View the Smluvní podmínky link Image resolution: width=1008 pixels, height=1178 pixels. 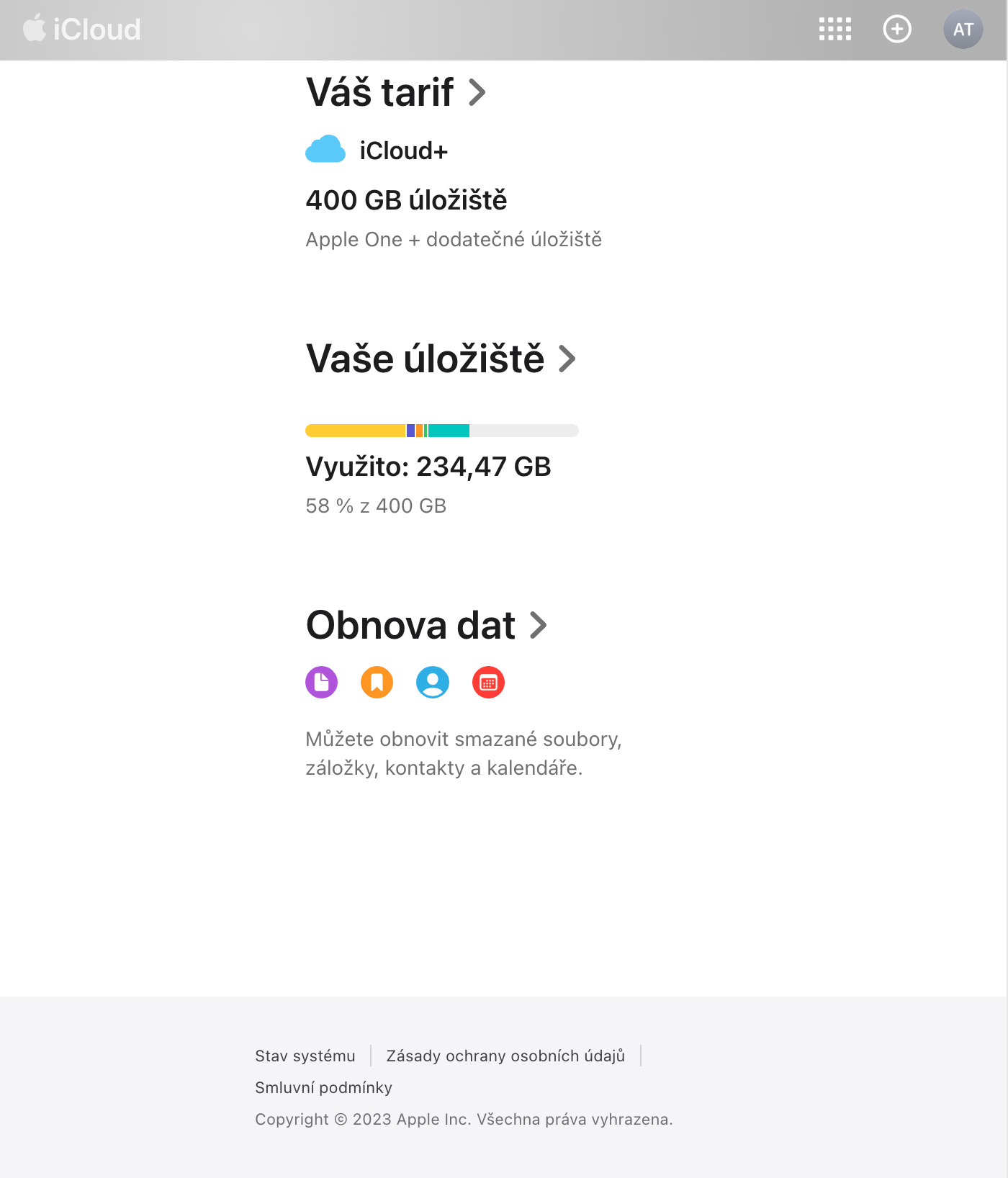[323, 1087]
